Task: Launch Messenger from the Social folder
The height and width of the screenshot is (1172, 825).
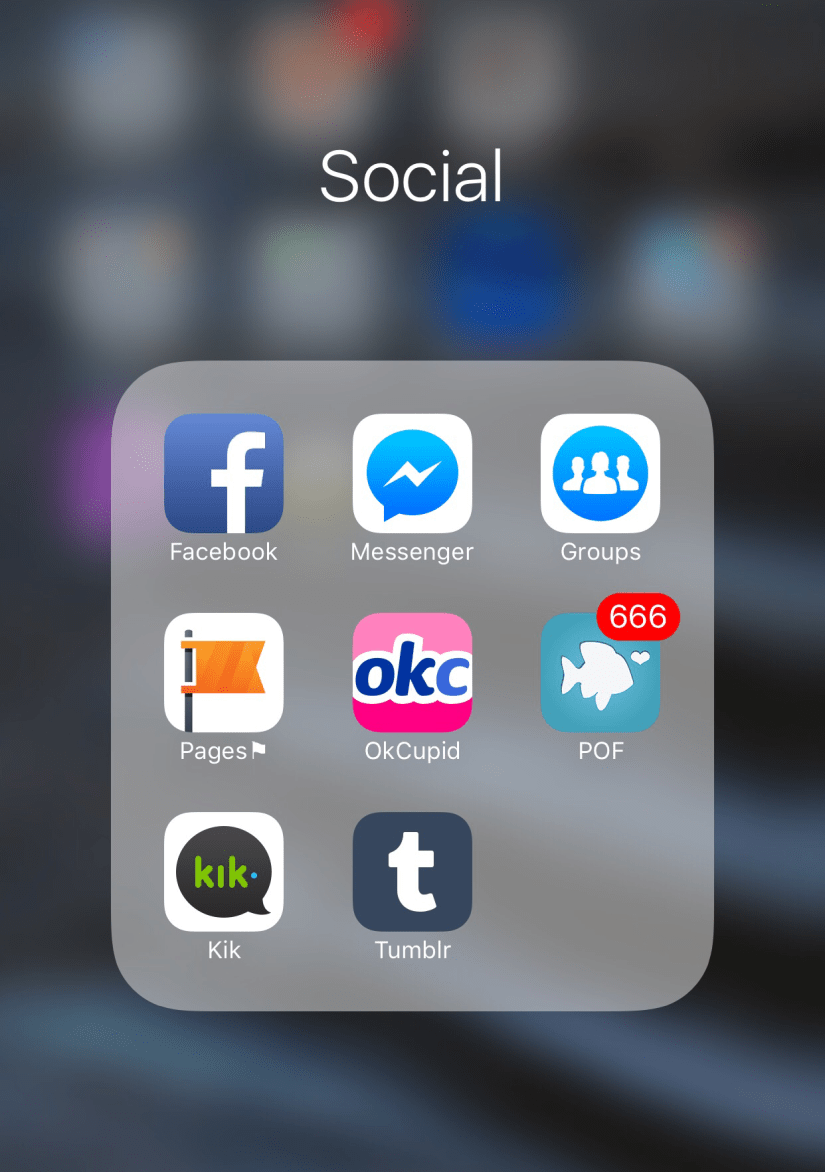Action: [412, 473]
